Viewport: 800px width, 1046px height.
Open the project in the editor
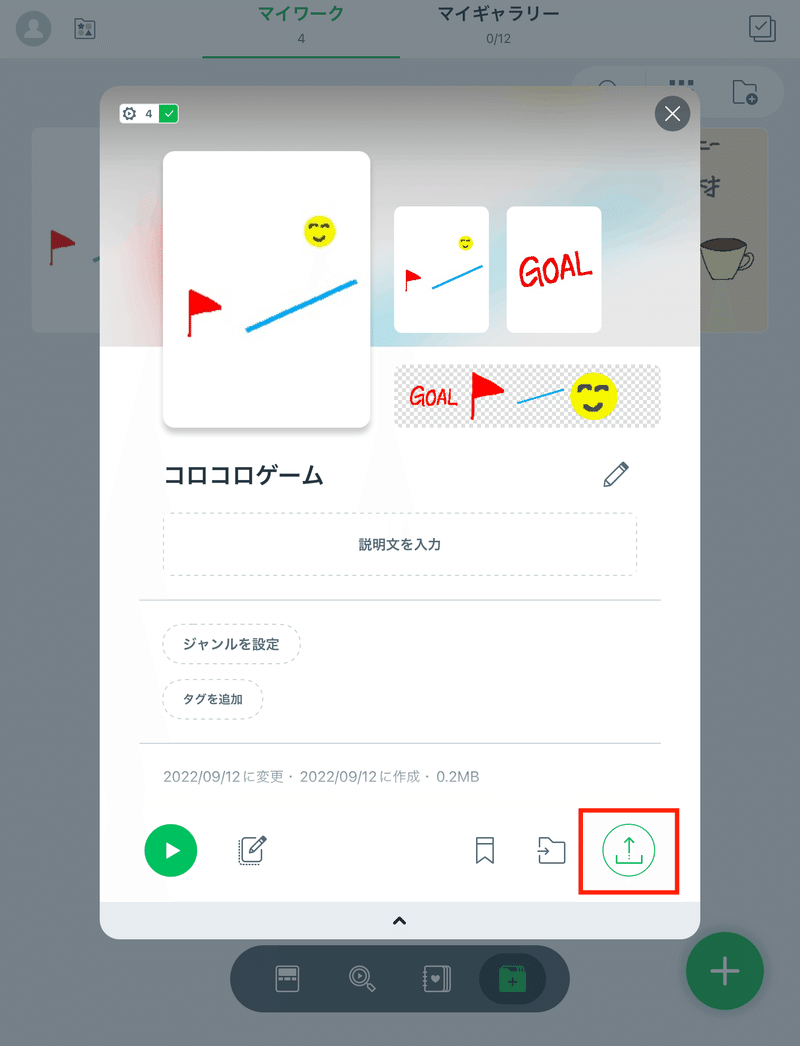[253, 850]
